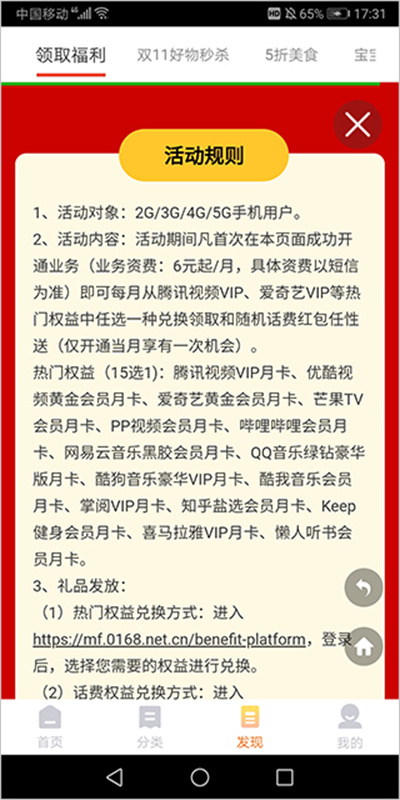Screen dimensions: 400x800
Task: Switch to the 5折美食 tab
Action: (291, 55)
